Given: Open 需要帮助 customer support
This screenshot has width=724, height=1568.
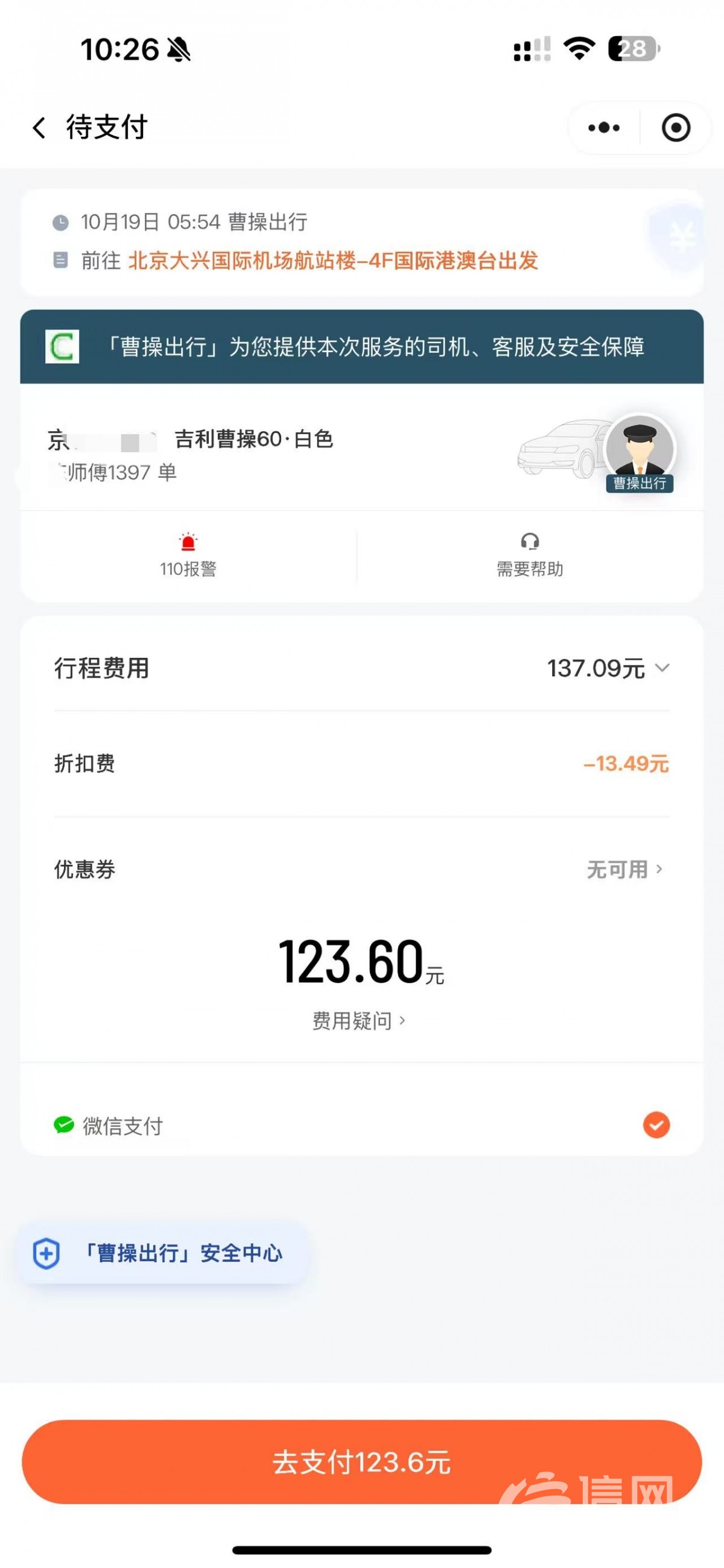Looking at the screenshot, I should pos(529,555).
